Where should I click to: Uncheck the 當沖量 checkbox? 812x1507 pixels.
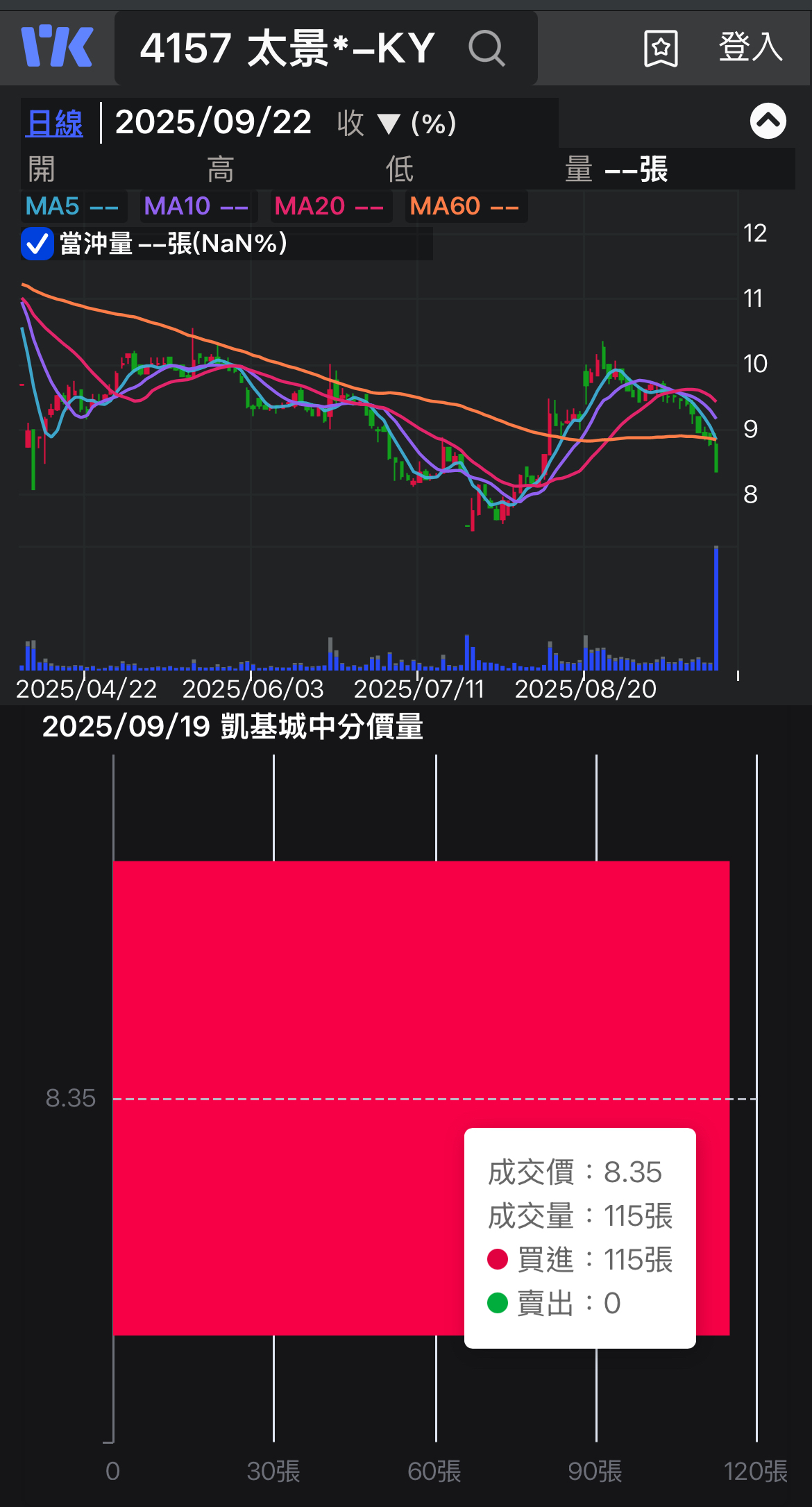(37, 244)
